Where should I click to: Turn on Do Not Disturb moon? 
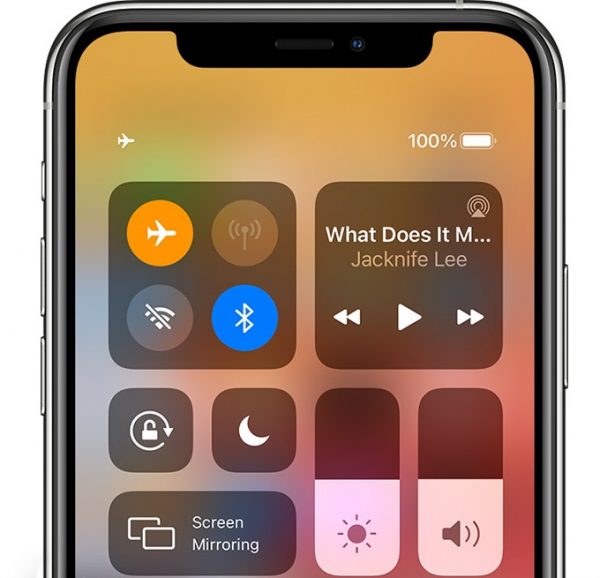pos(254,430)
